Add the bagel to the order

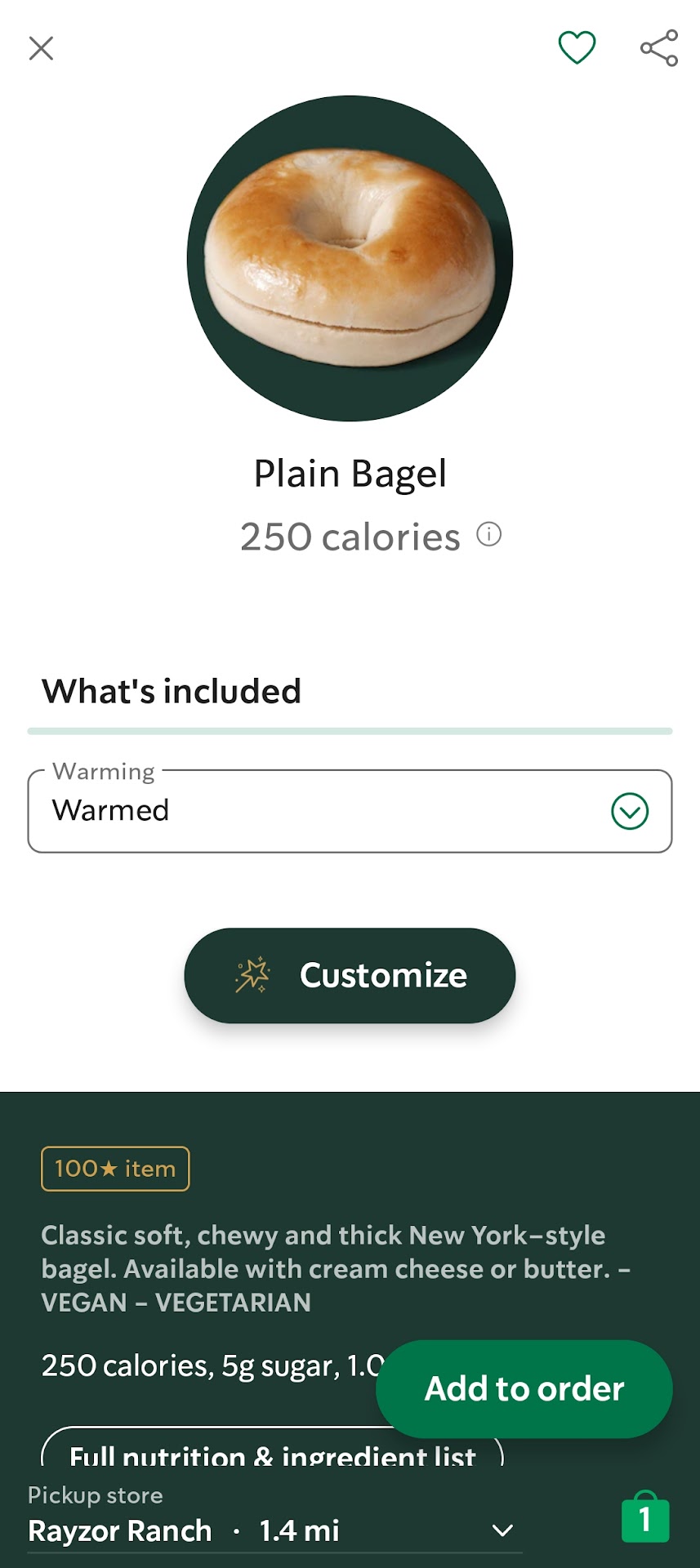(524, 1388)
